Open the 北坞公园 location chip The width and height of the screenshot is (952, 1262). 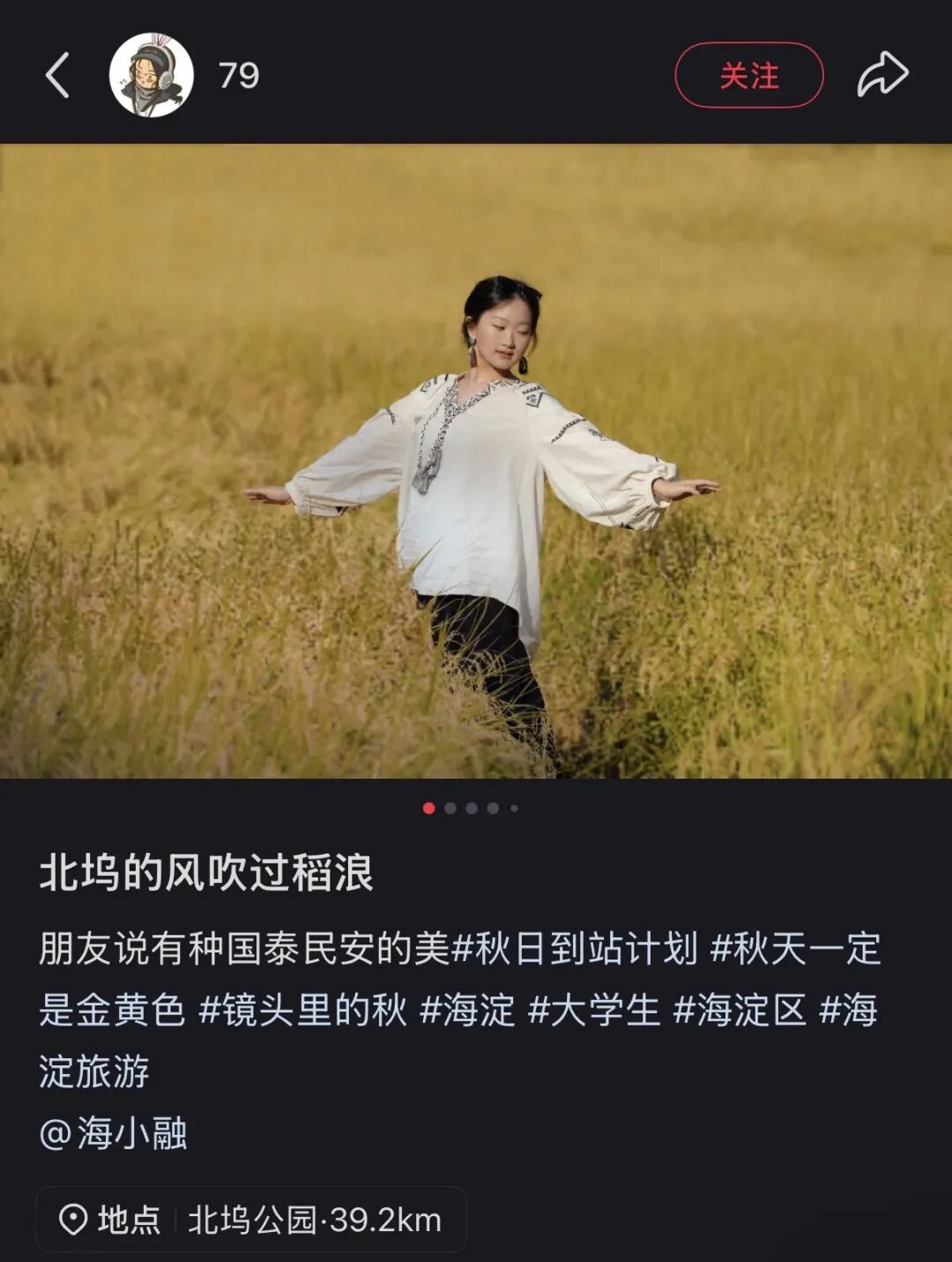pos(251,1221)
